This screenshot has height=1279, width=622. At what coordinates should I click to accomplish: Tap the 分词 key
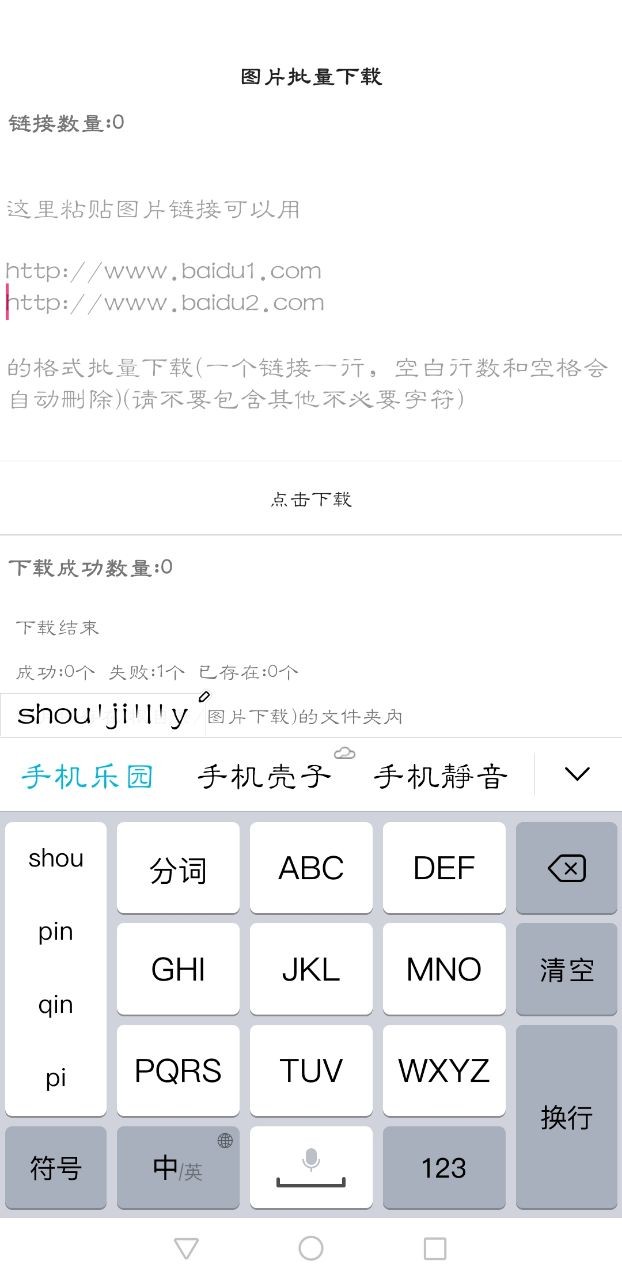(x=178, y=869)
